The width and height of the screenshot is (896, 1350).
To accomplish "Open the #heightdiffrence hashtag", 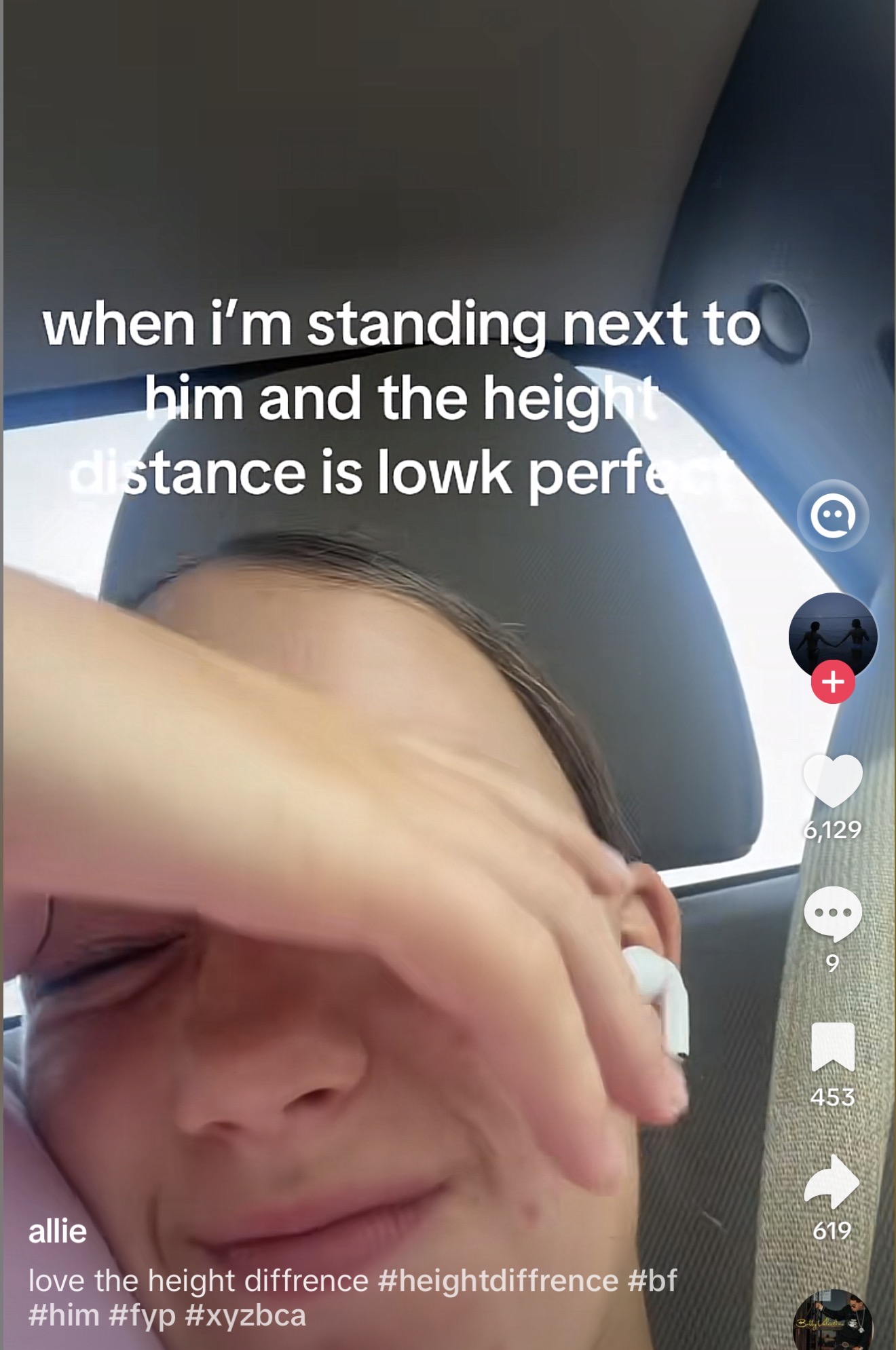I will pyautogui.click(x=498, y=1281).
